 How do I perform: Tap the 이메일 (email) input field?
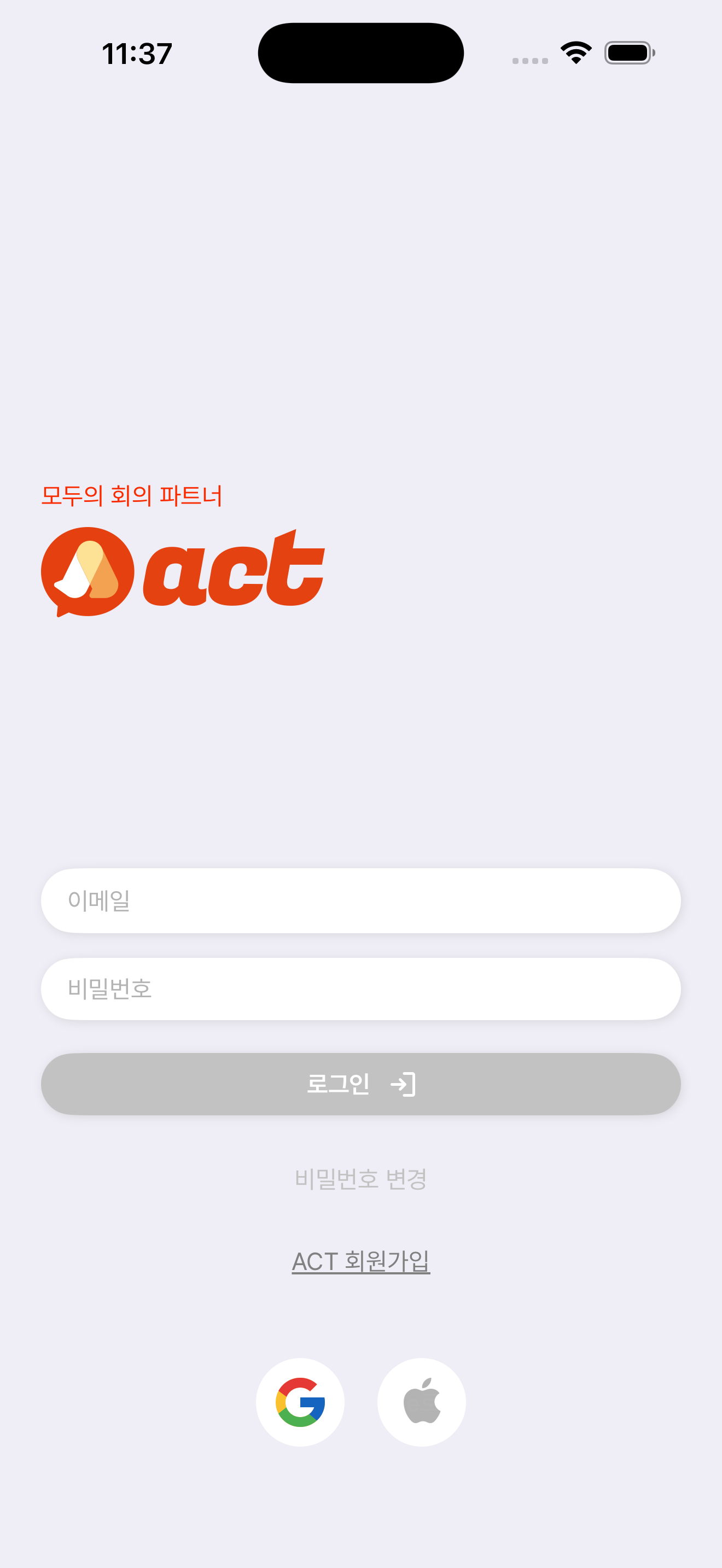[360, 900]
